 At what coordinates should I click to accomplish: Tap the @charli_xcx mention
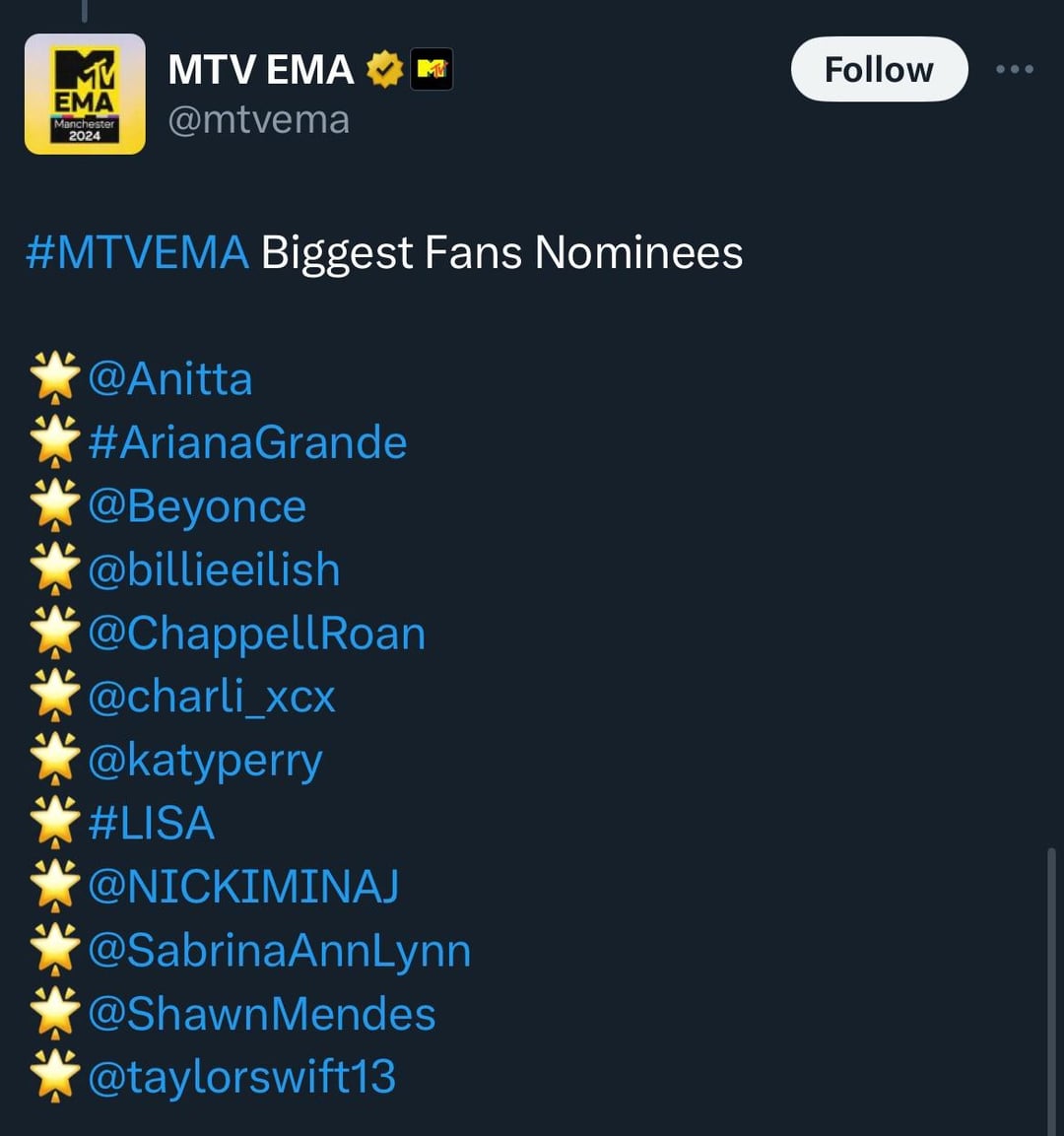[211, 697]
